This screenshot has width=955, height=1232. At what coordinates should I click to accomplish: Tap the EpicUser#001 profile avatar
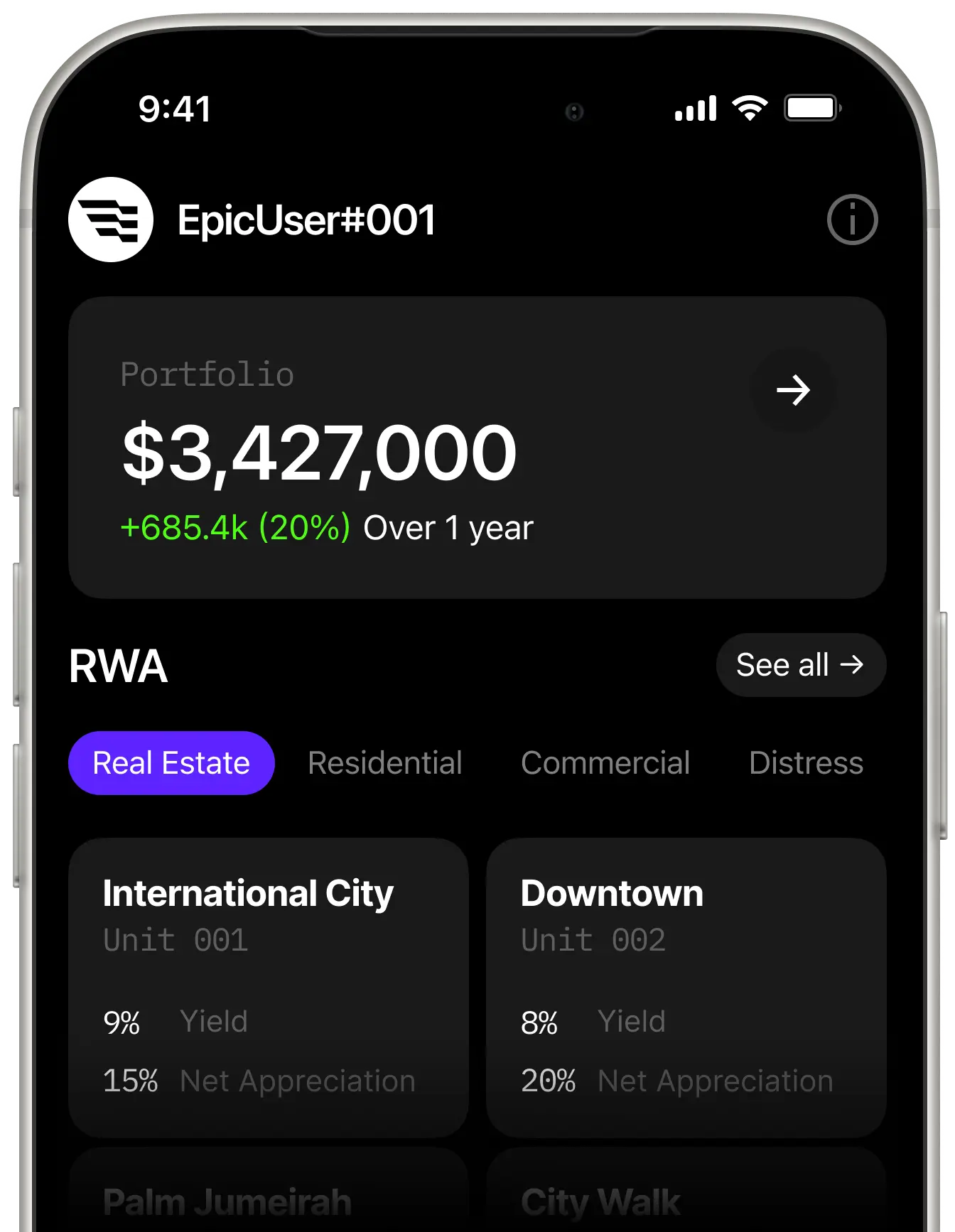click(111, 220)
